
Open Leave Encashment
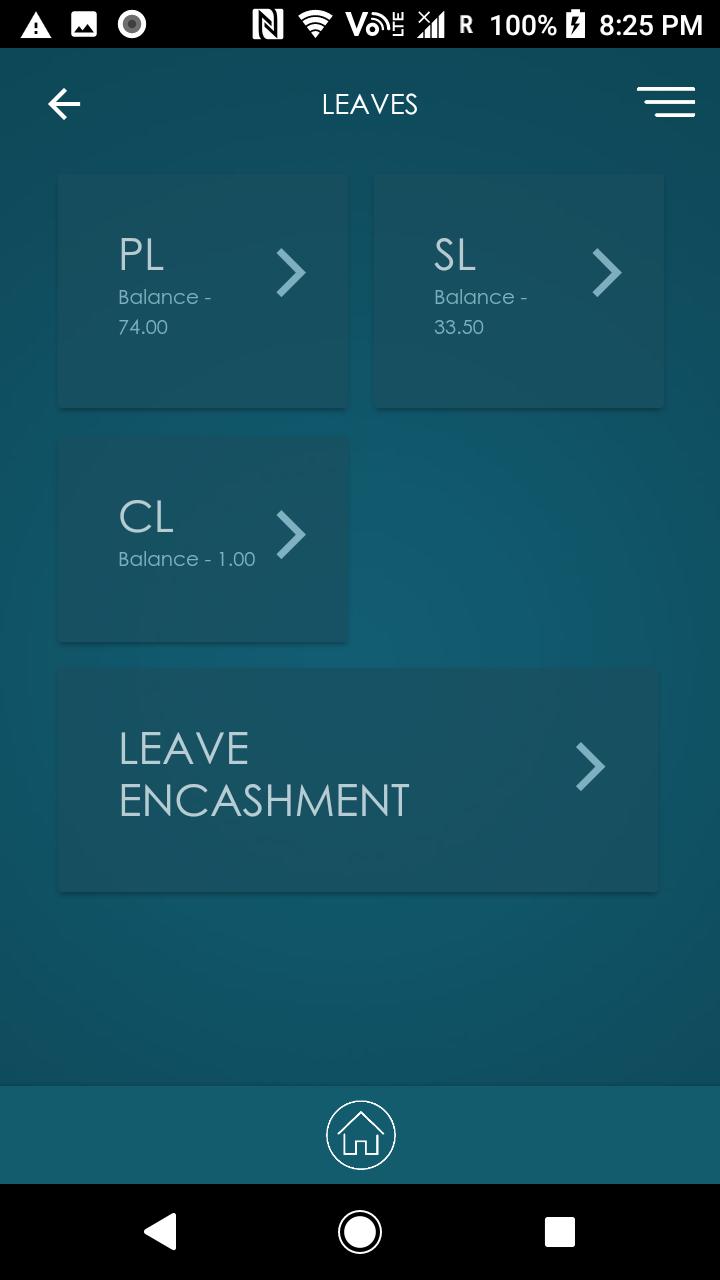tap(358, 779)
